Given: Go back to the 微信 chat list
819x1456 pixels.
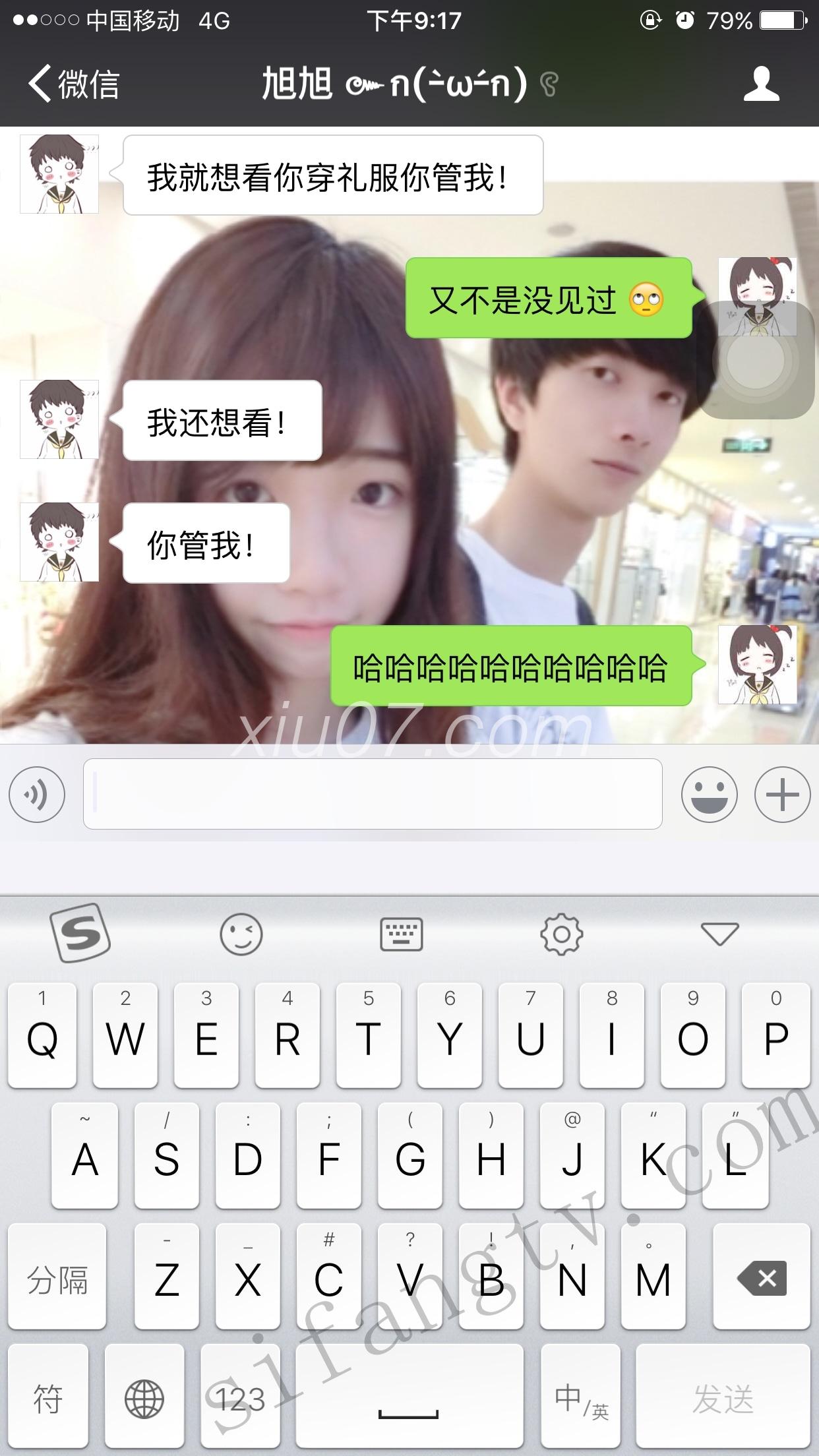Looking at the screenshot, I should pos(73,84).
